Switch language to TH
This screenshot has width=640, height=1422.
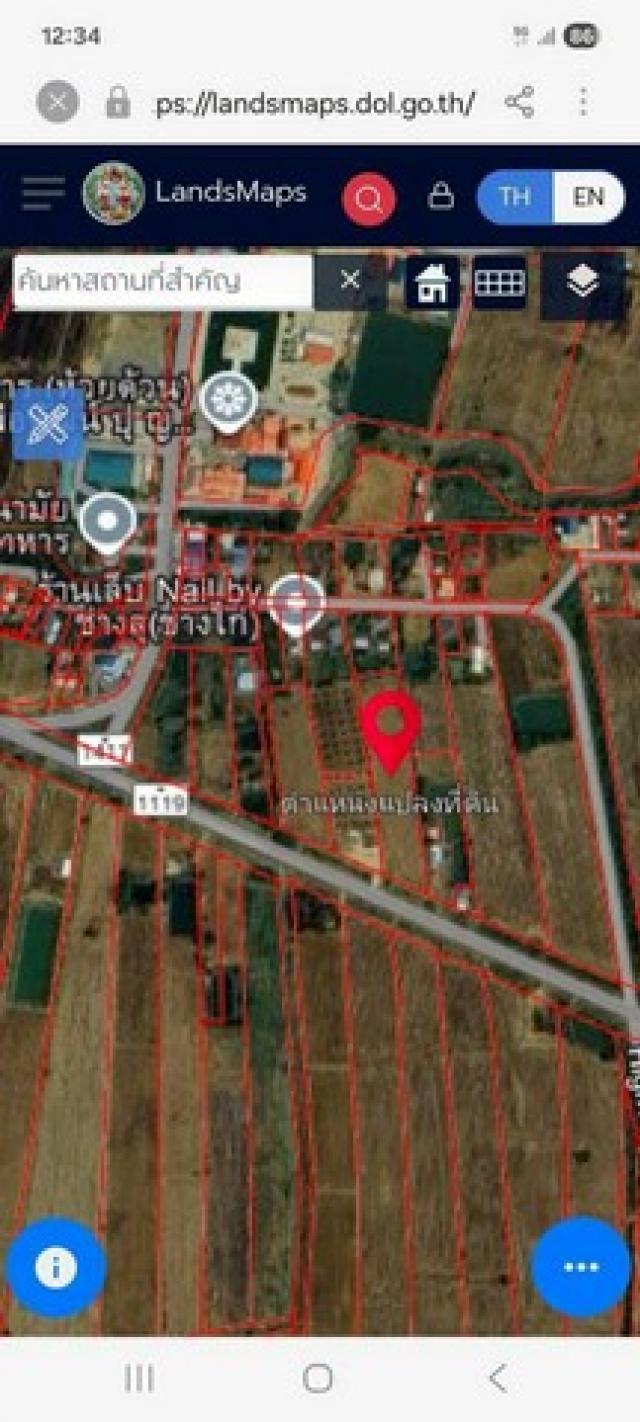coord(515,197)
